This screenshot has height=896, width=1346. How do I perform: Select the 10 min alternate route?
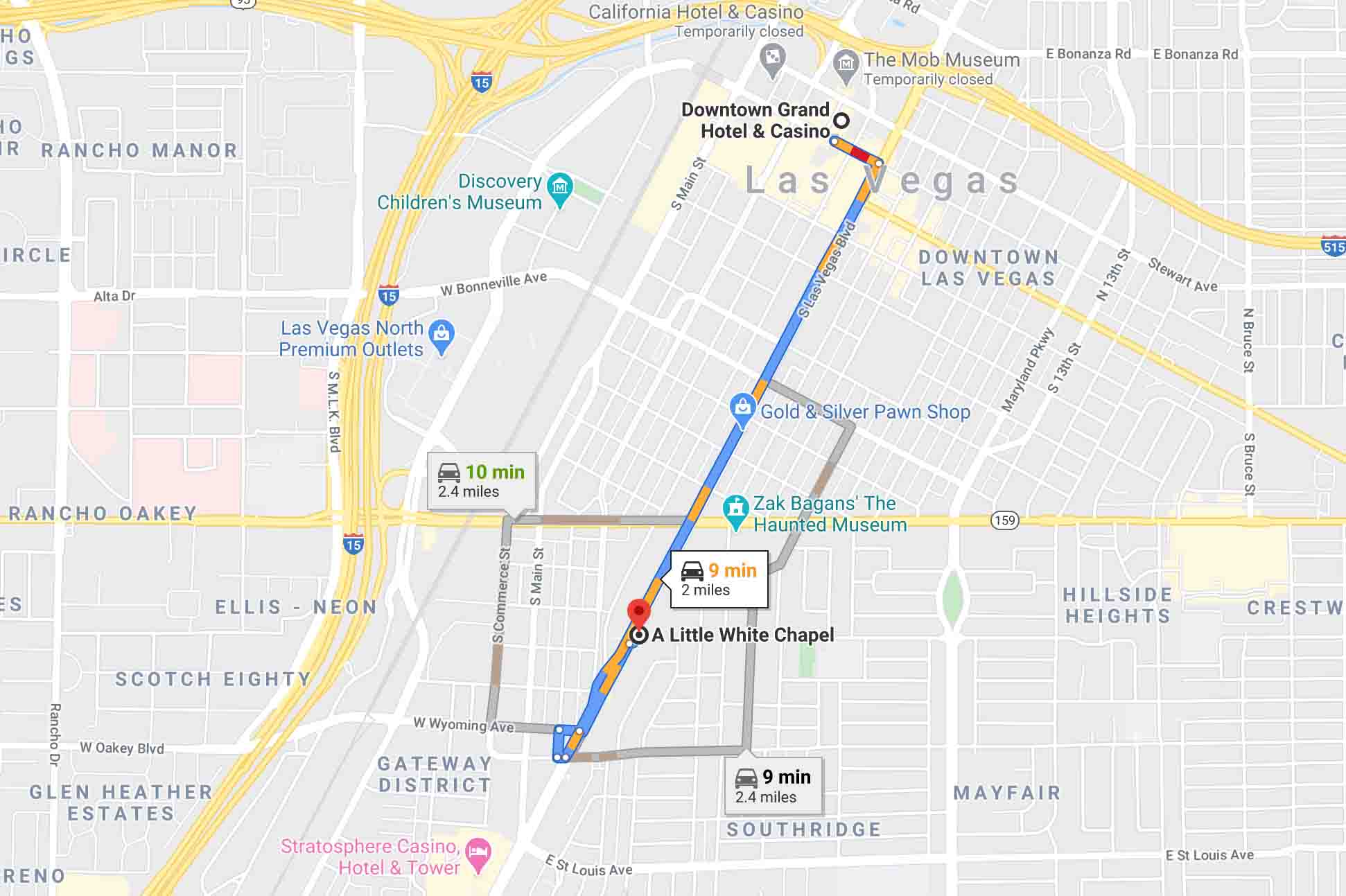[x=482, y=482]
